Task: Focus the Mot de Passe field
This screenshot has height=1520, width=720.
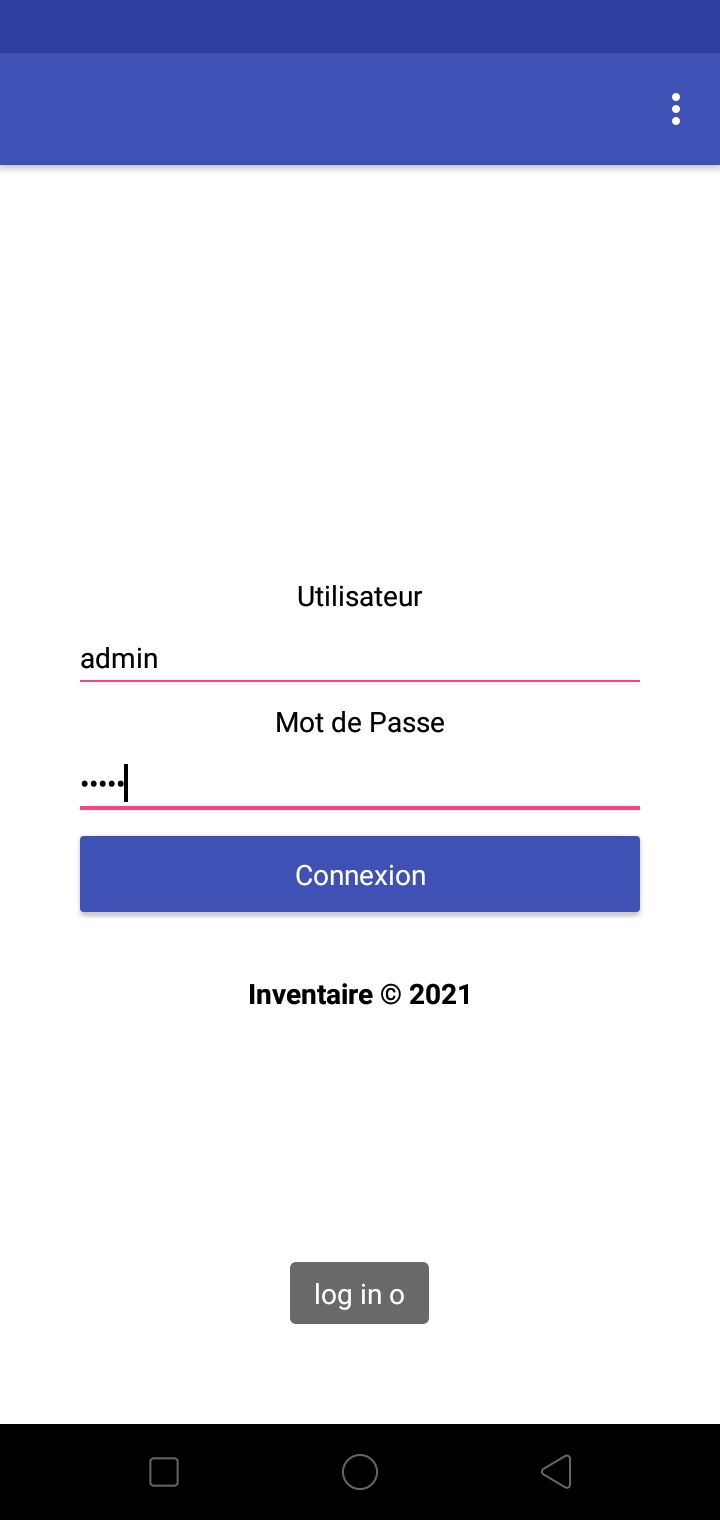Action: point(359,784)
